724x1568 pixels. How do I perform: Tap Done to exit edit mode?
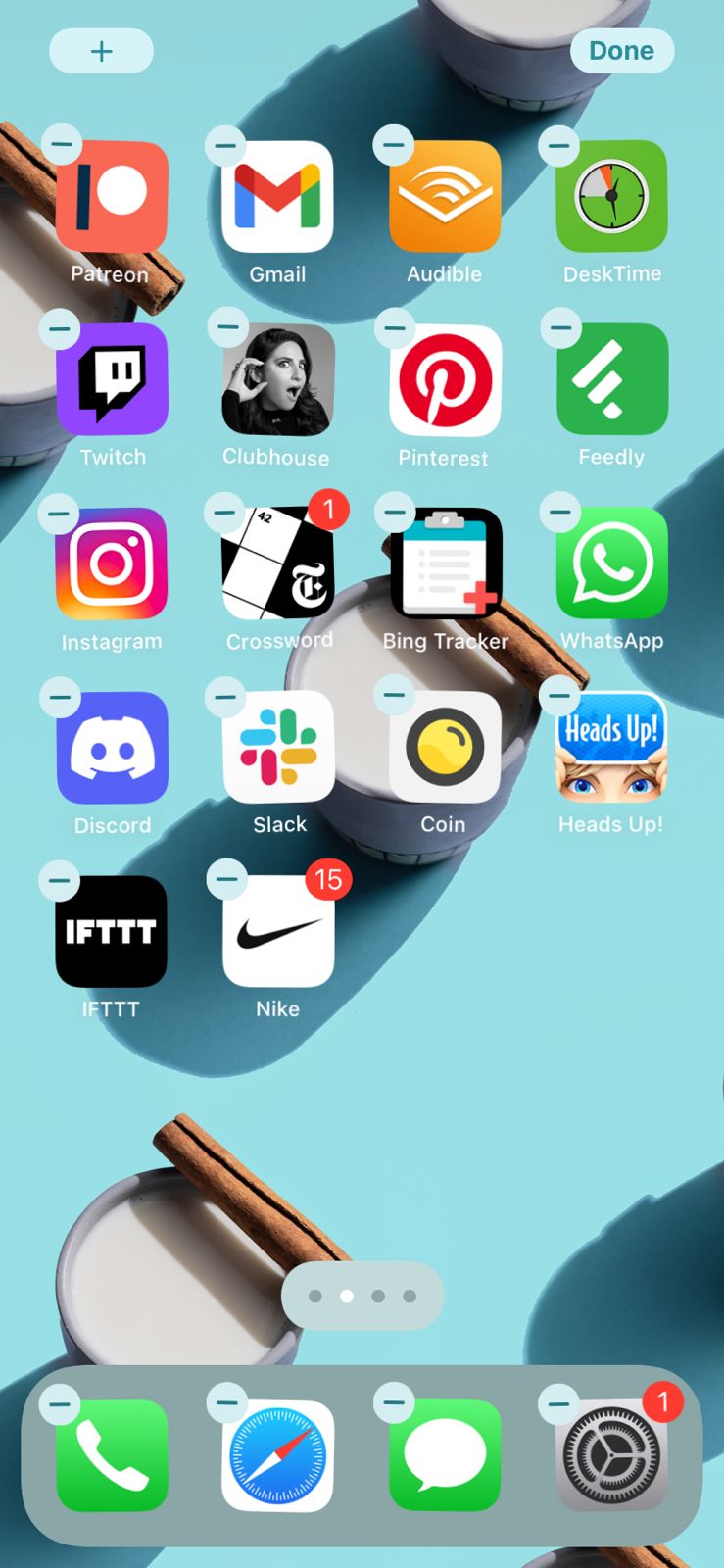[x=621, y=51]
